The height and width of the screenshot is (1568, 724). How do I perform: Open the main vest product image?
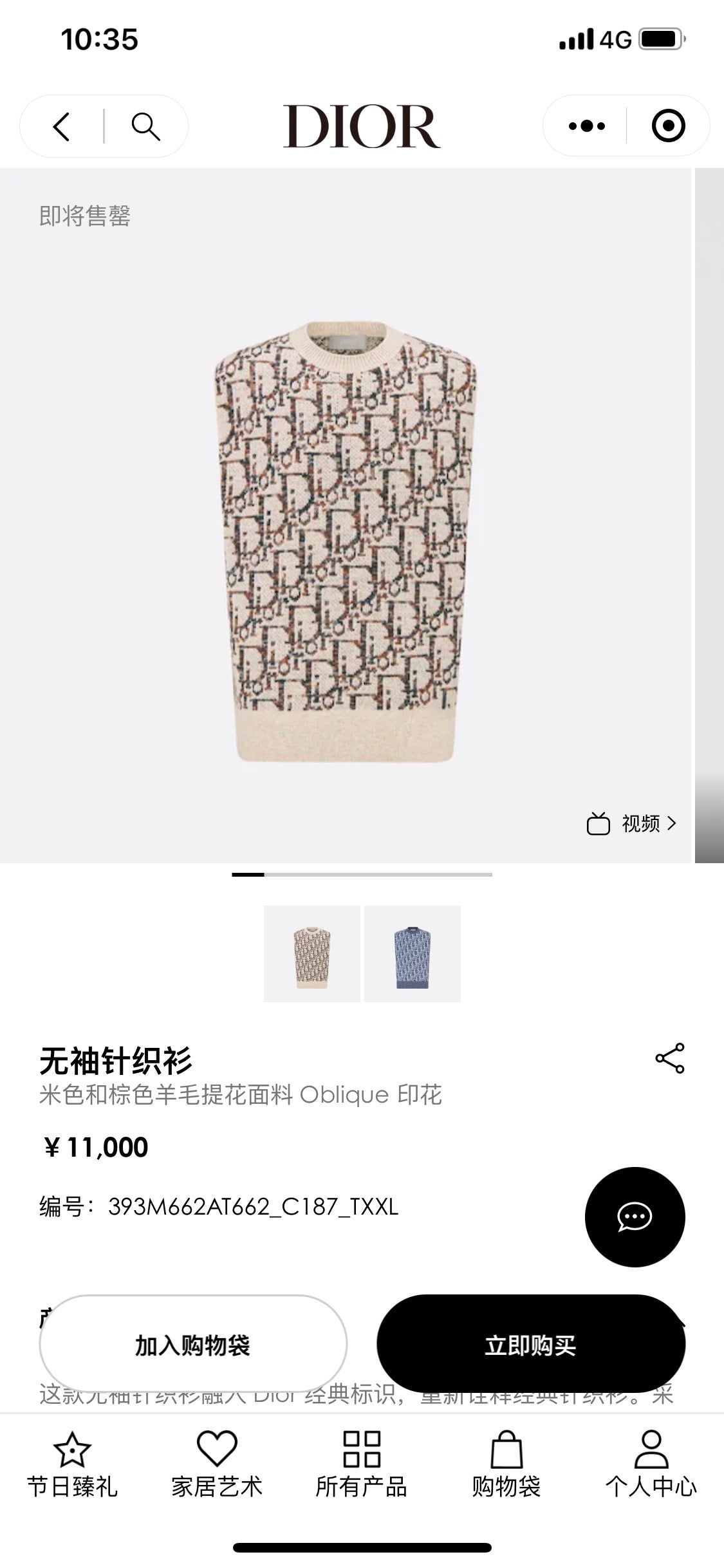point(346,541)
